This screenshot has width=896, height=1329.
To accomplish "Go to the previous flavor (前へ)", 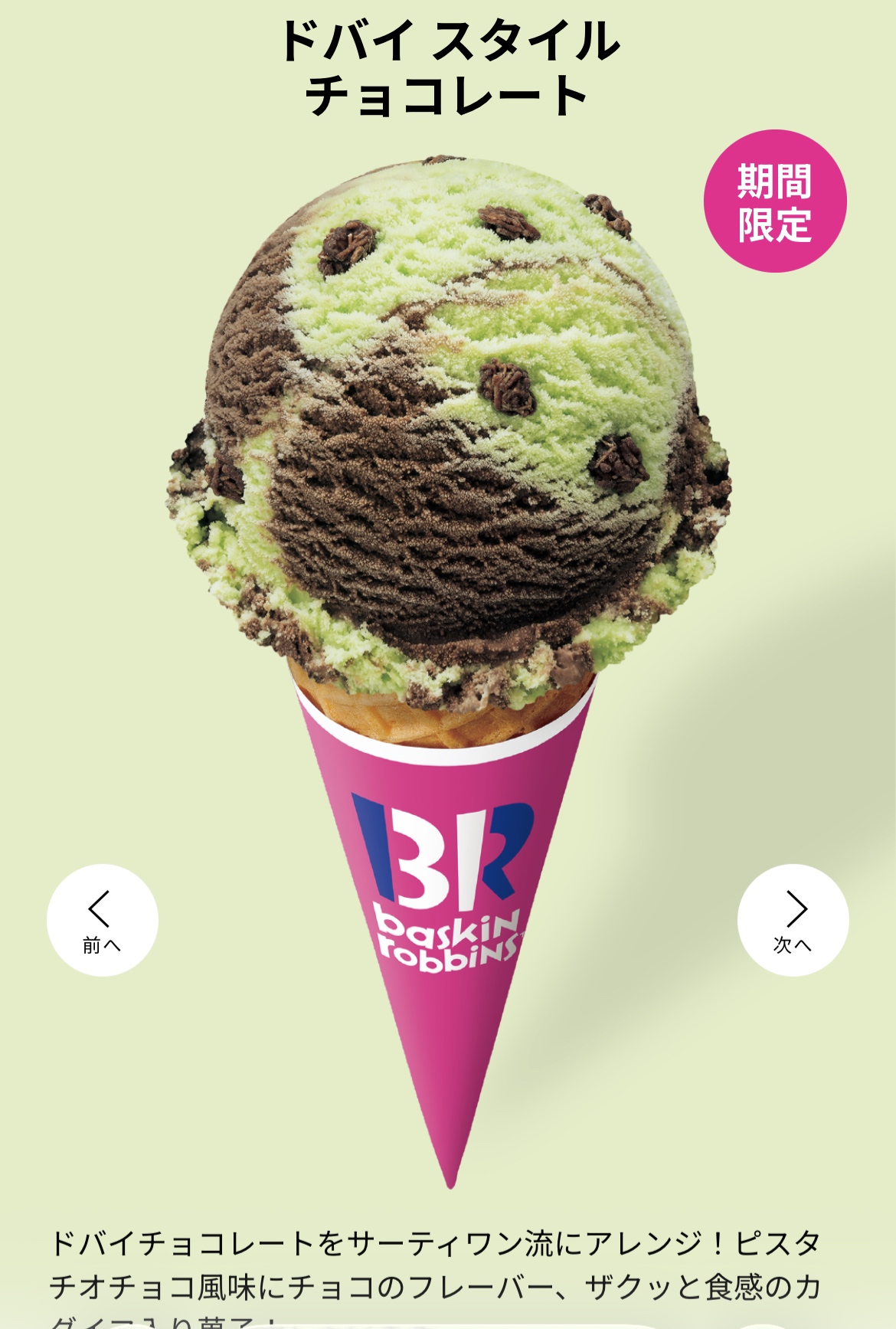I will [x=103, y=920].
